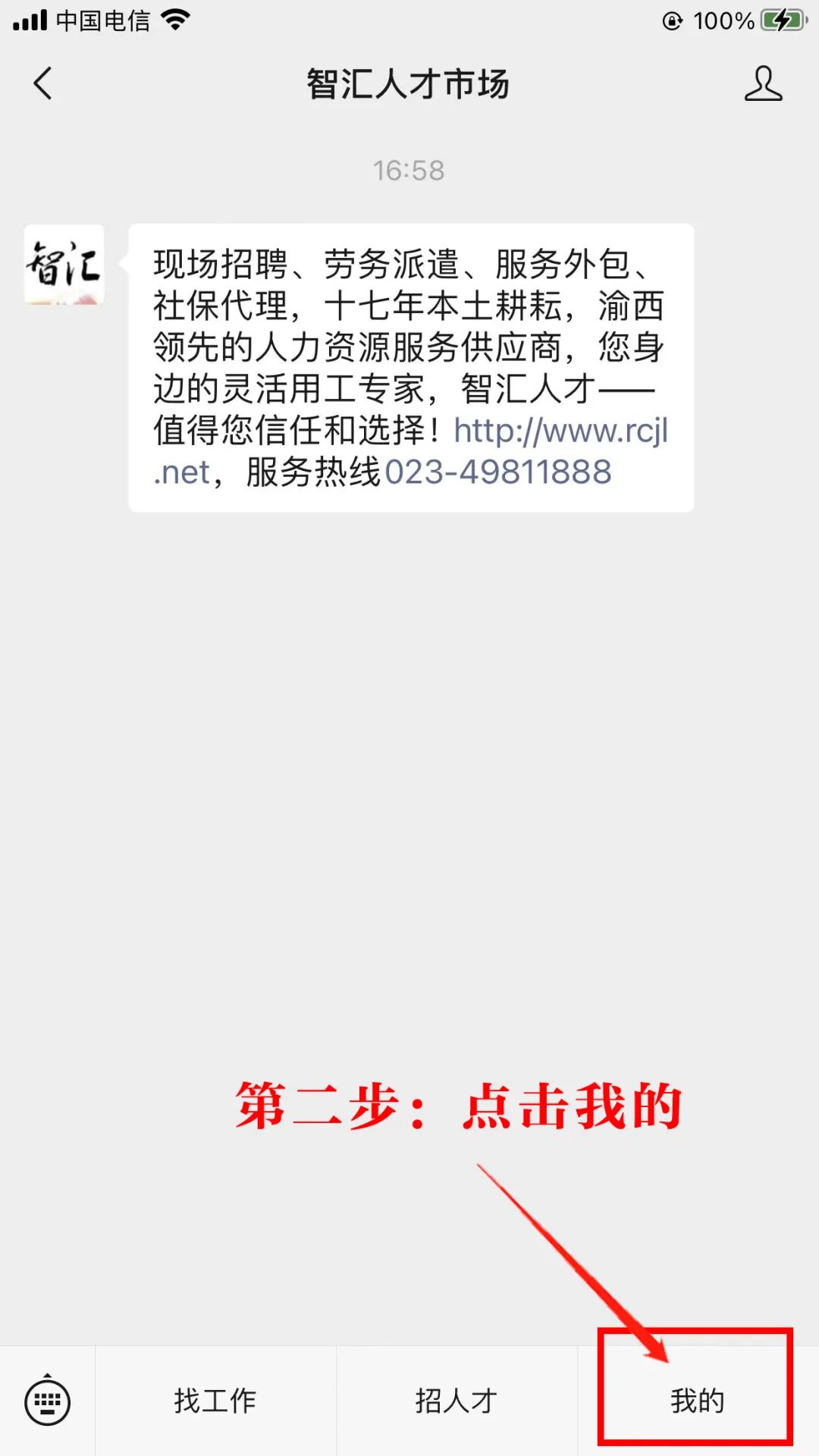The height and width of the screenshot is (1456, 819).
Task: Go back using the top-left arrow
Action: (x=43, y=83)
